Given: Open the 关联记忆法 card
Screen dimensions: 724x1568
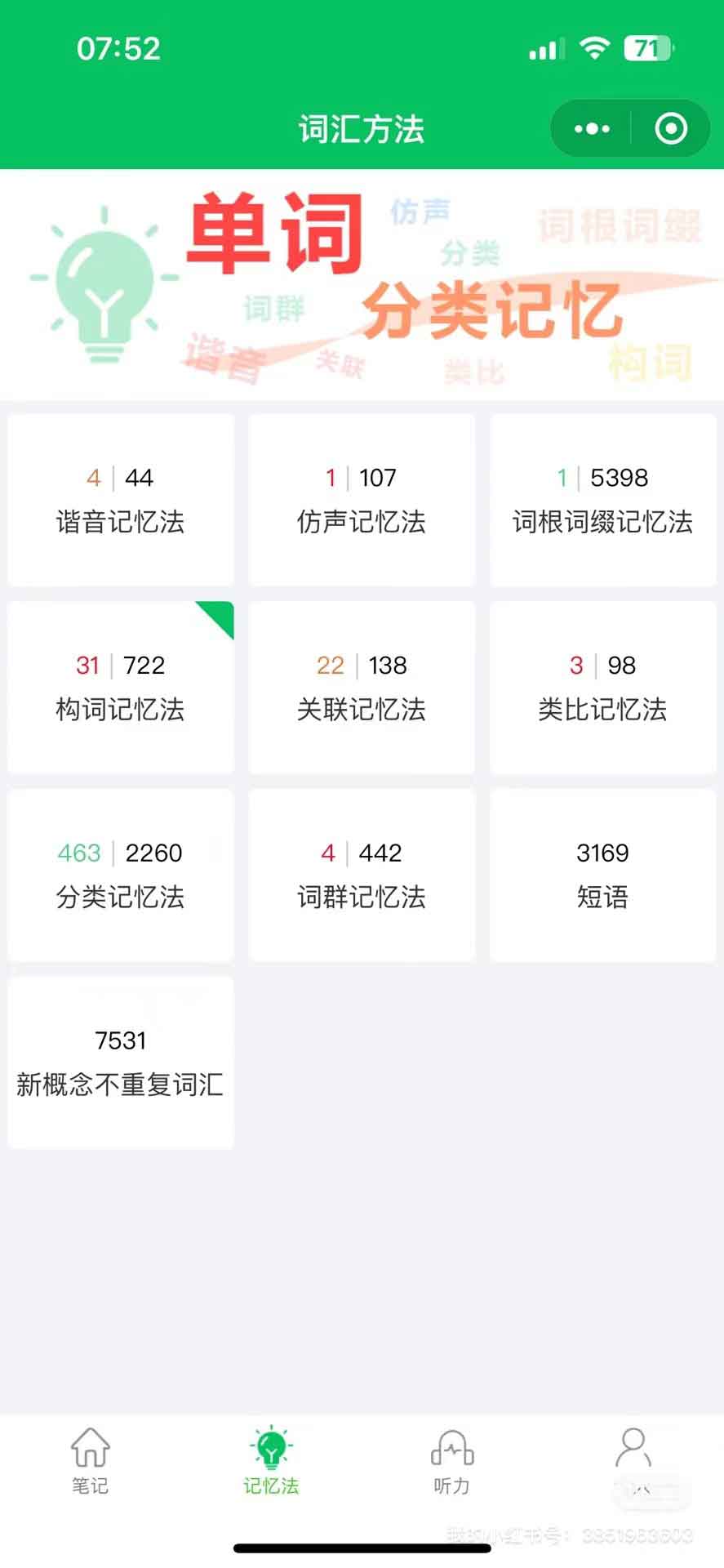Looking at the screenshot, I should (x=362, y=688).
